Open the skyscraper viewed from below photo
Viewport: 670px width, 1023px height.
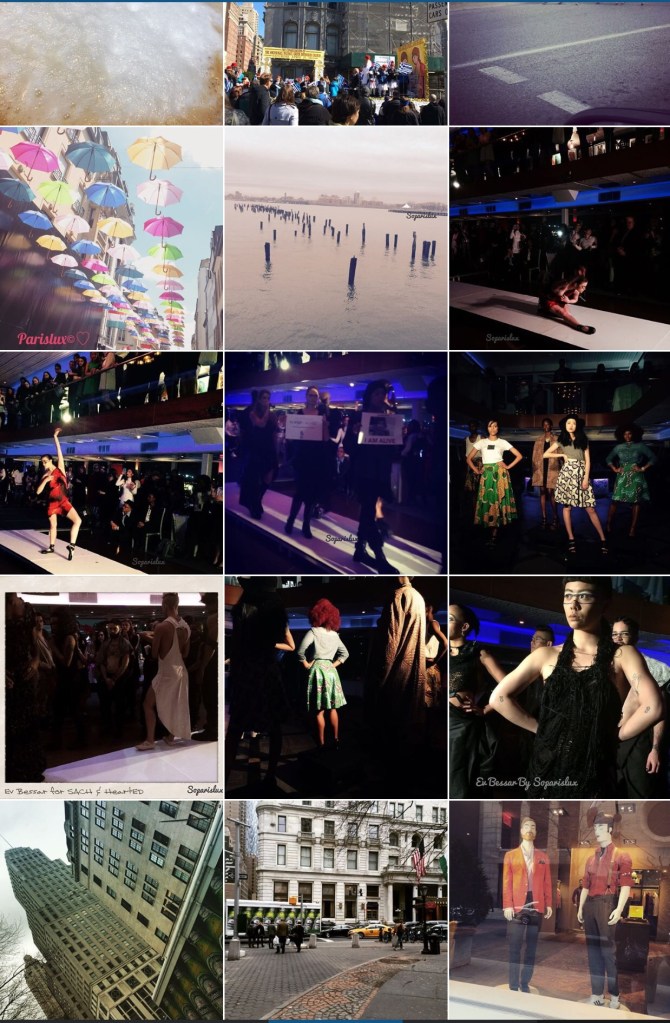pos(111,910)
